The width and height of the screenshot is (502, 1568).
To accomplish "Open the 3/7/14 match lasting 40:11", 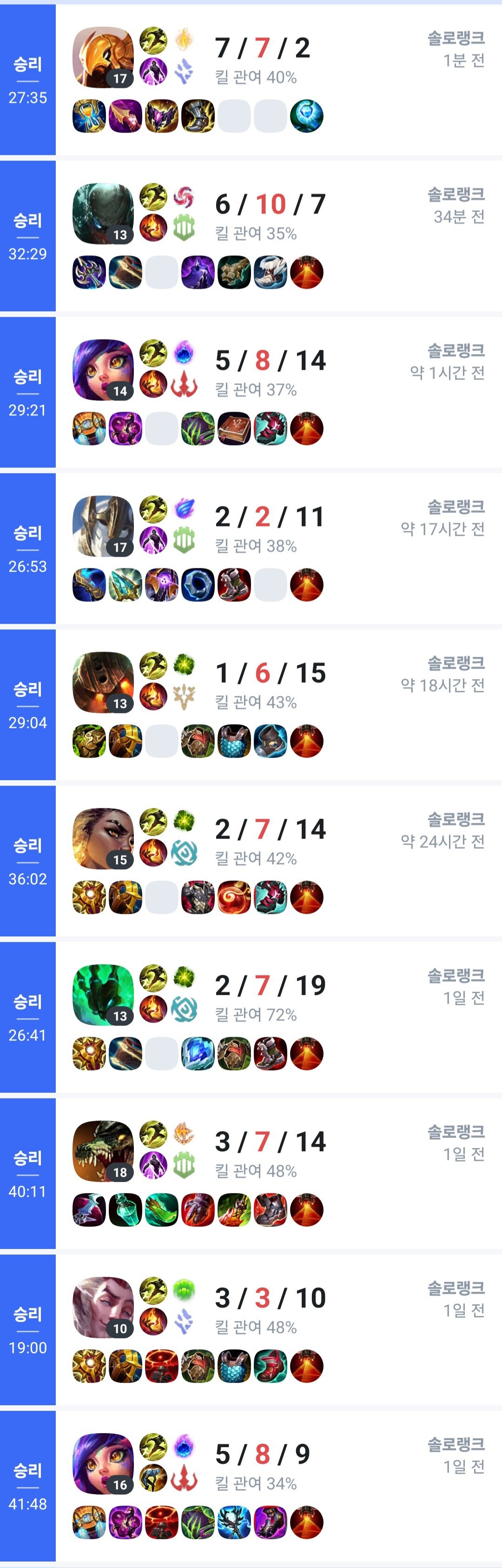I will (270, 1142).
